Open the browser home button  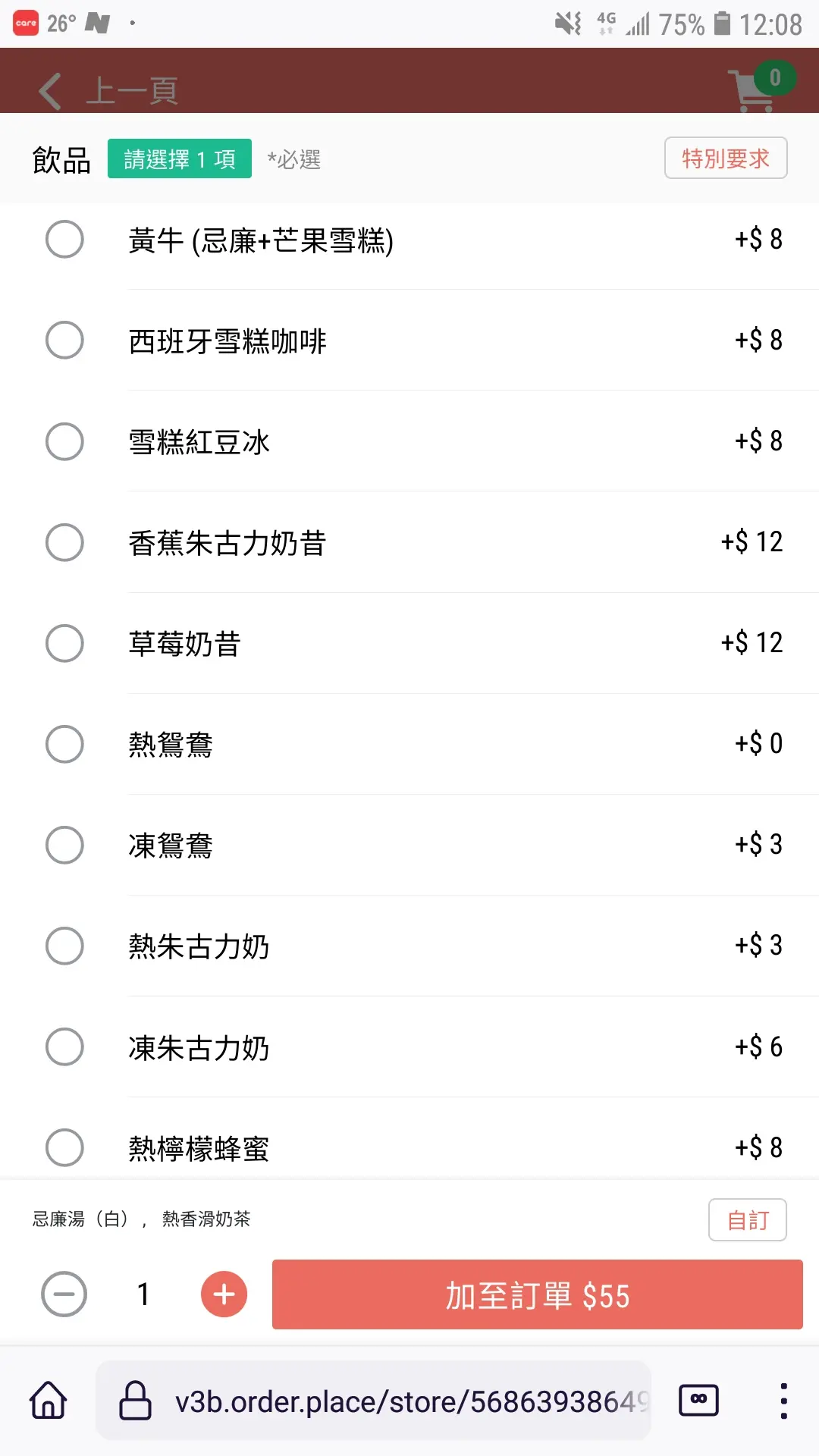(x=49, y=1400)
